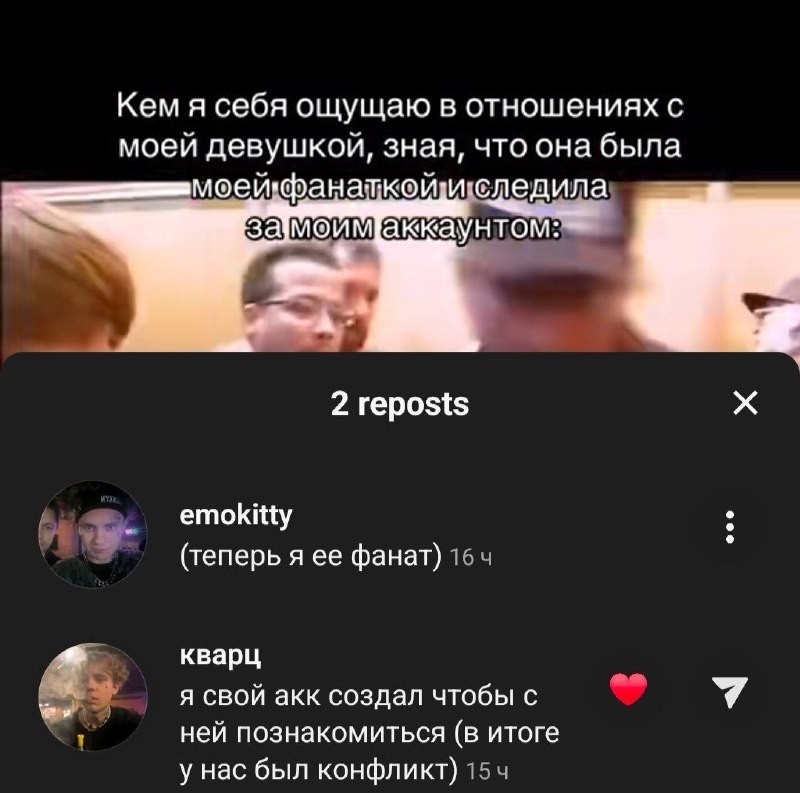Open the emokitty username

pos(236,515)
